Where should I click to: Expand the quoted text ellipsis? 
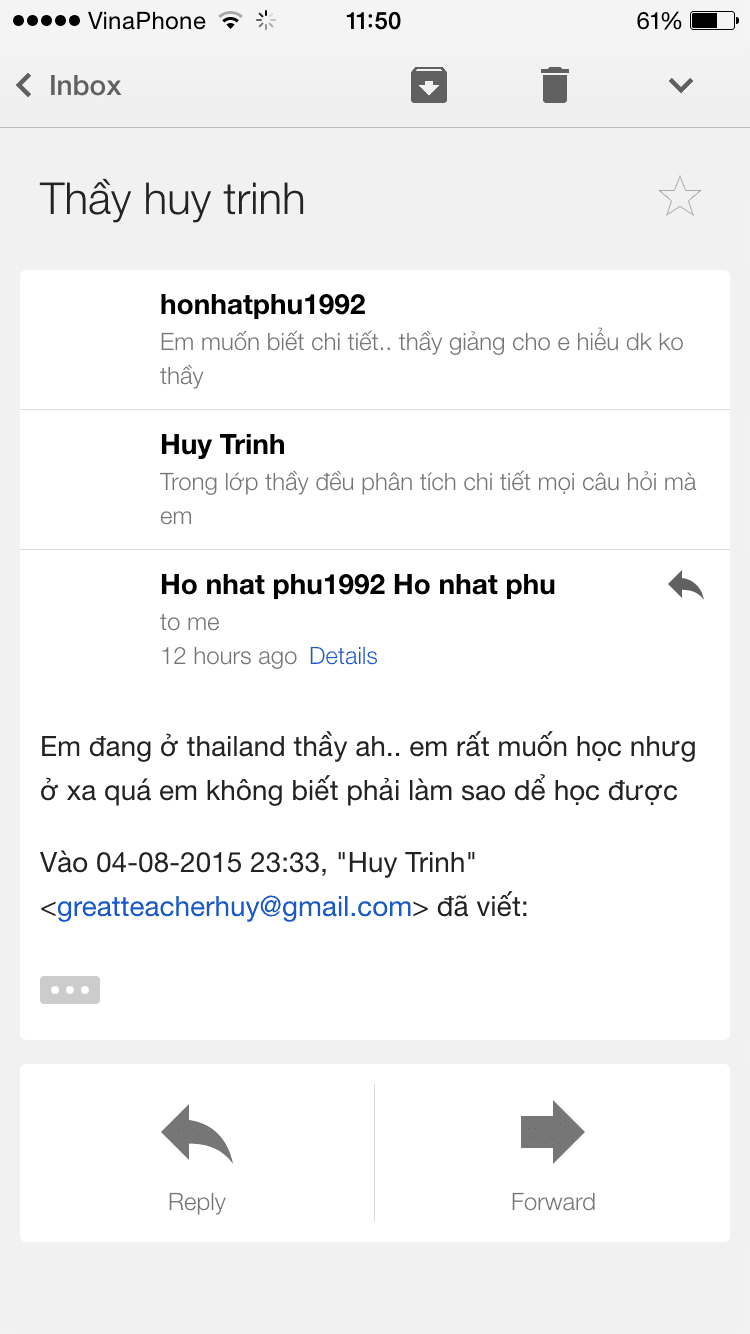(70, 989)
